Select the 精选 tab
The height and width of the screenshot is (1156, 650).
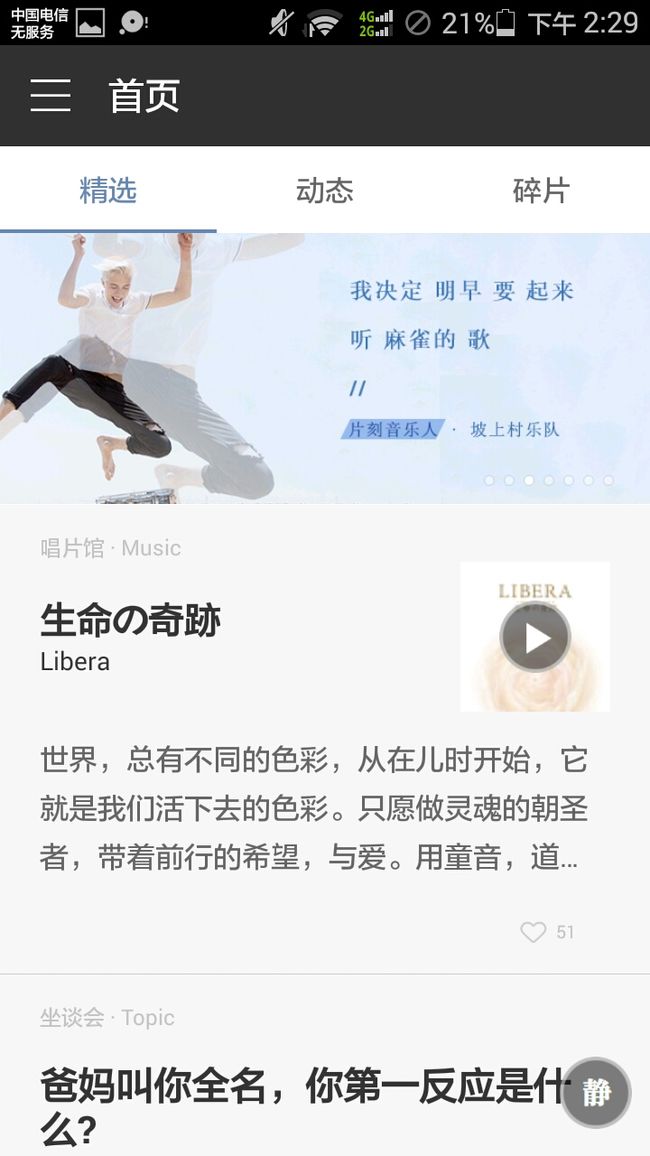pos(108,190)
